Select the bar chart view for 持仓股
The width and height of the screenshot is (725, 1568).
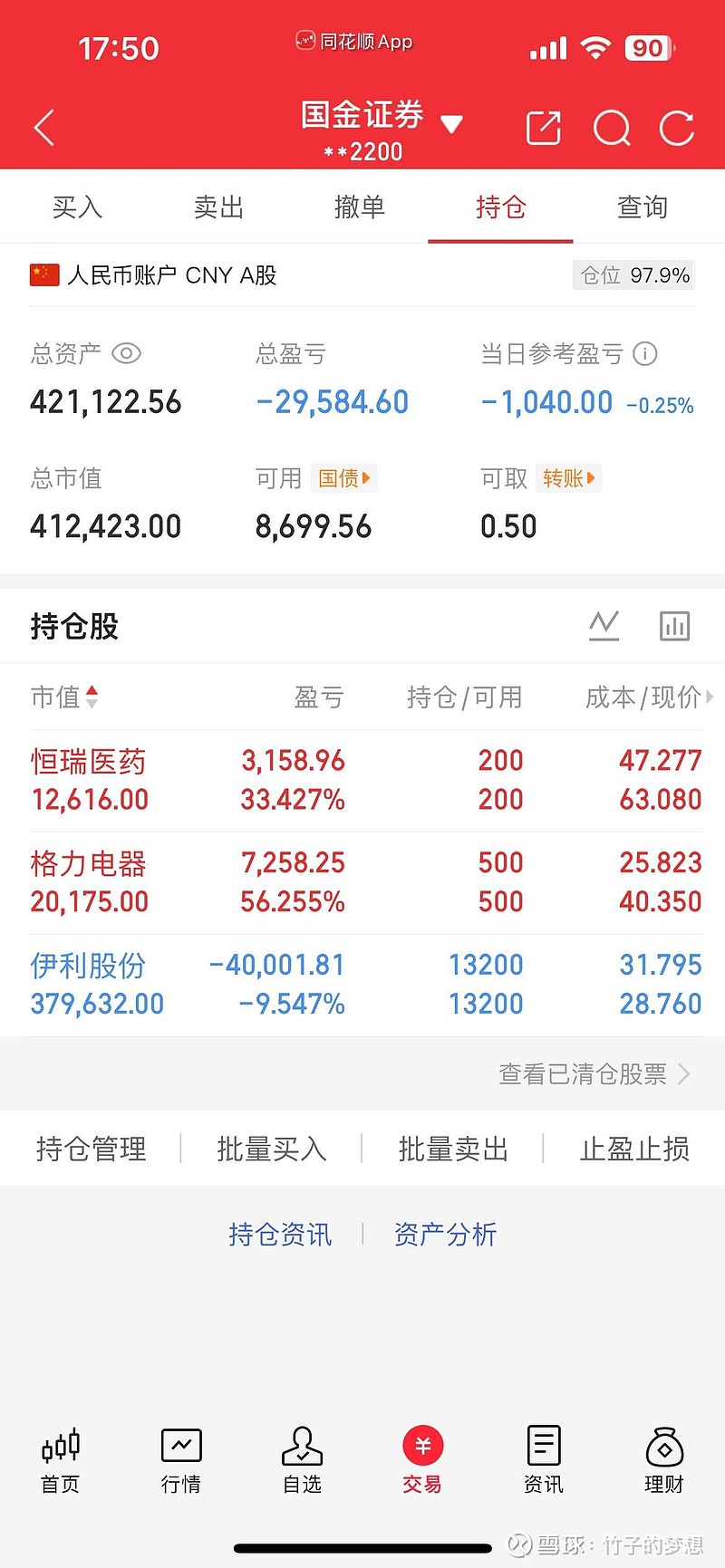[674, 625]
